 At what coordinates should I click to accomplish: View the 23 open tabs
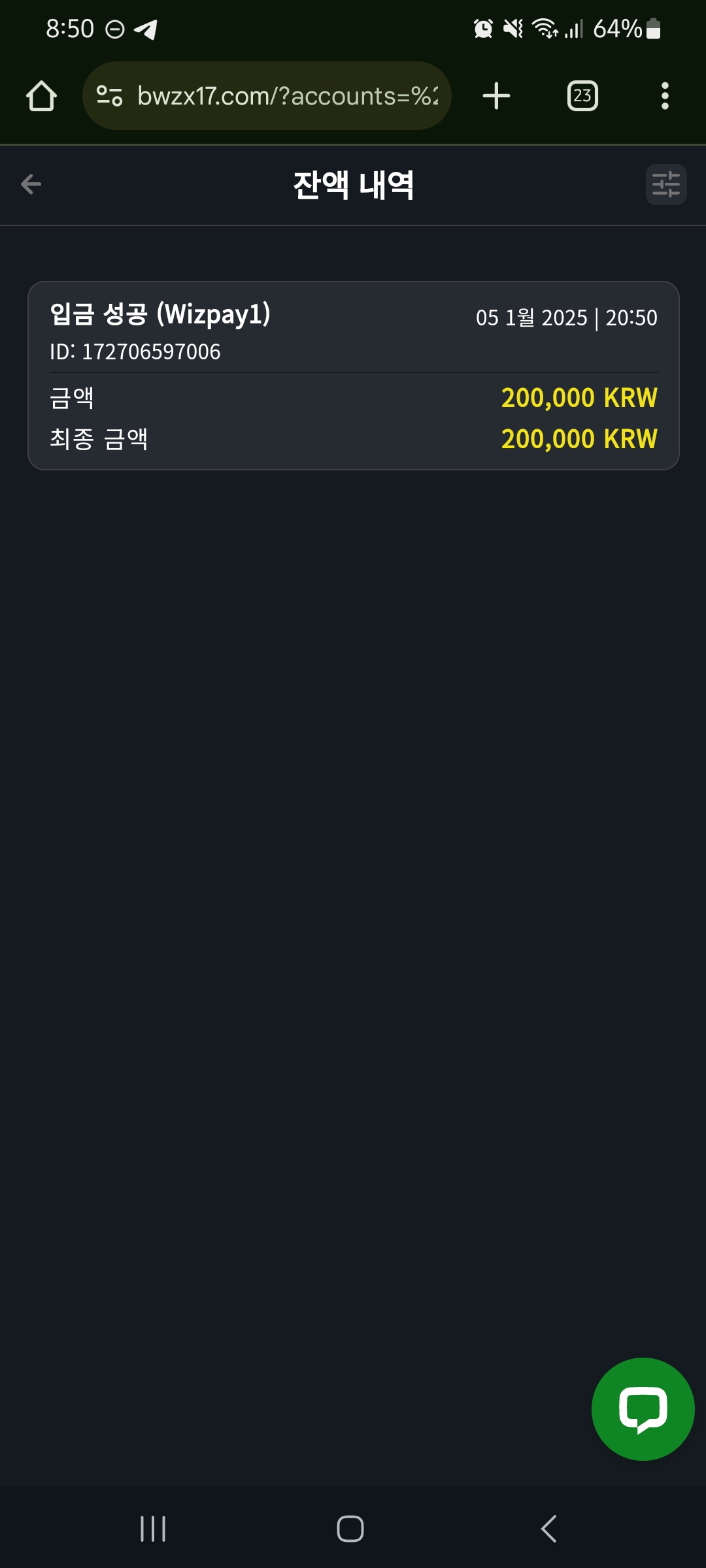582,96
